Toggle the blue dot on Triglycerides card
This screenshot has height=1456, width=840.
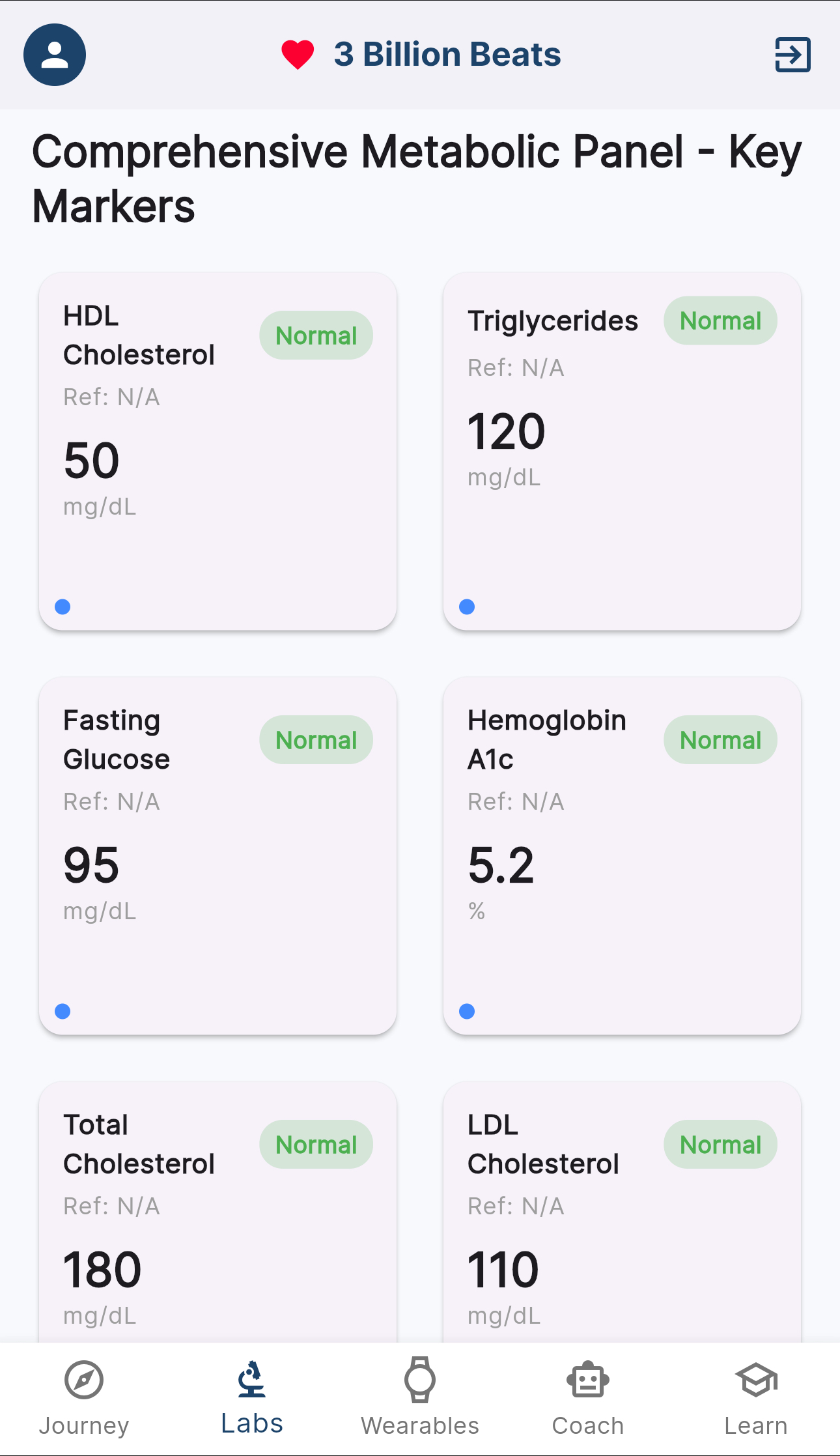(468, 607)
